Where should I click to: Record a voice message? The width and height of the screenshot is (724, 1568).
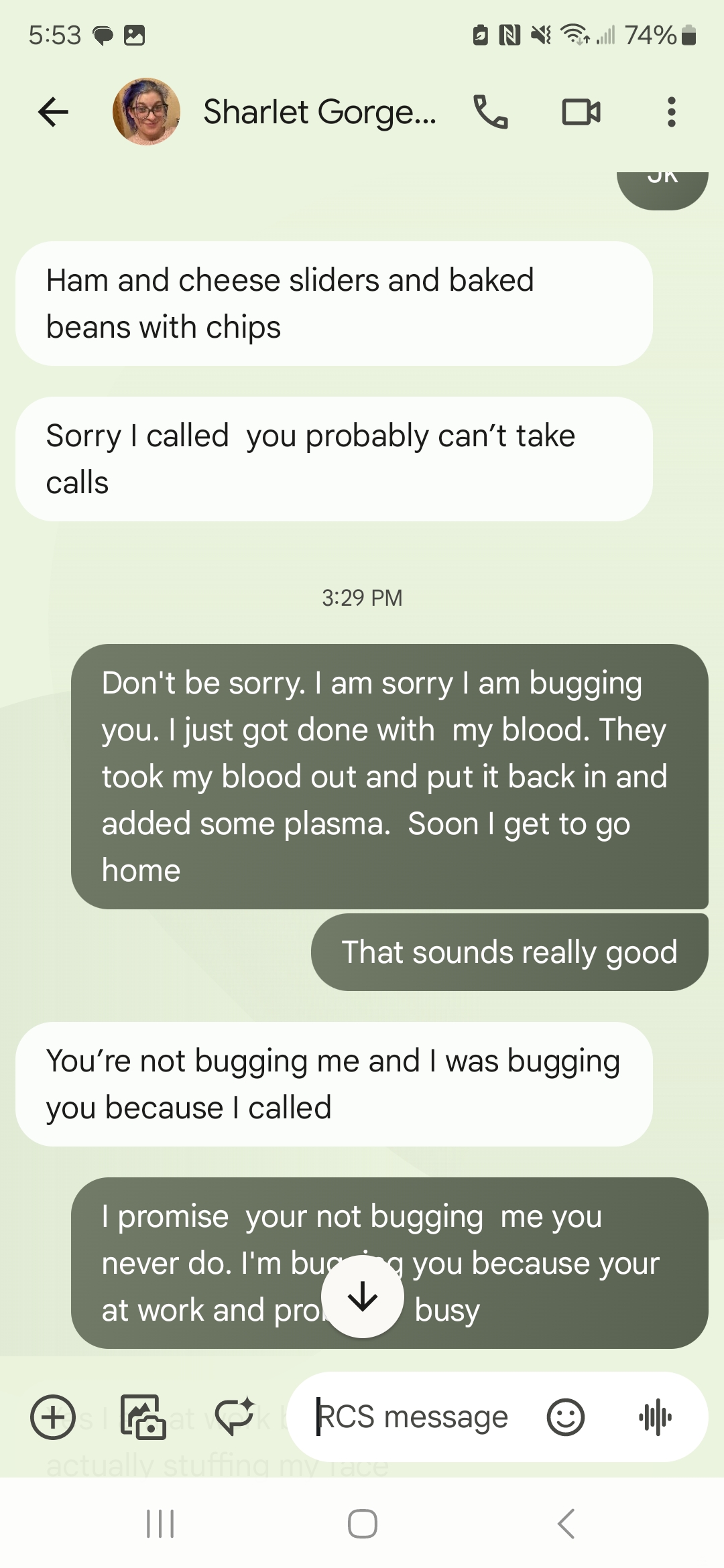655,1417
